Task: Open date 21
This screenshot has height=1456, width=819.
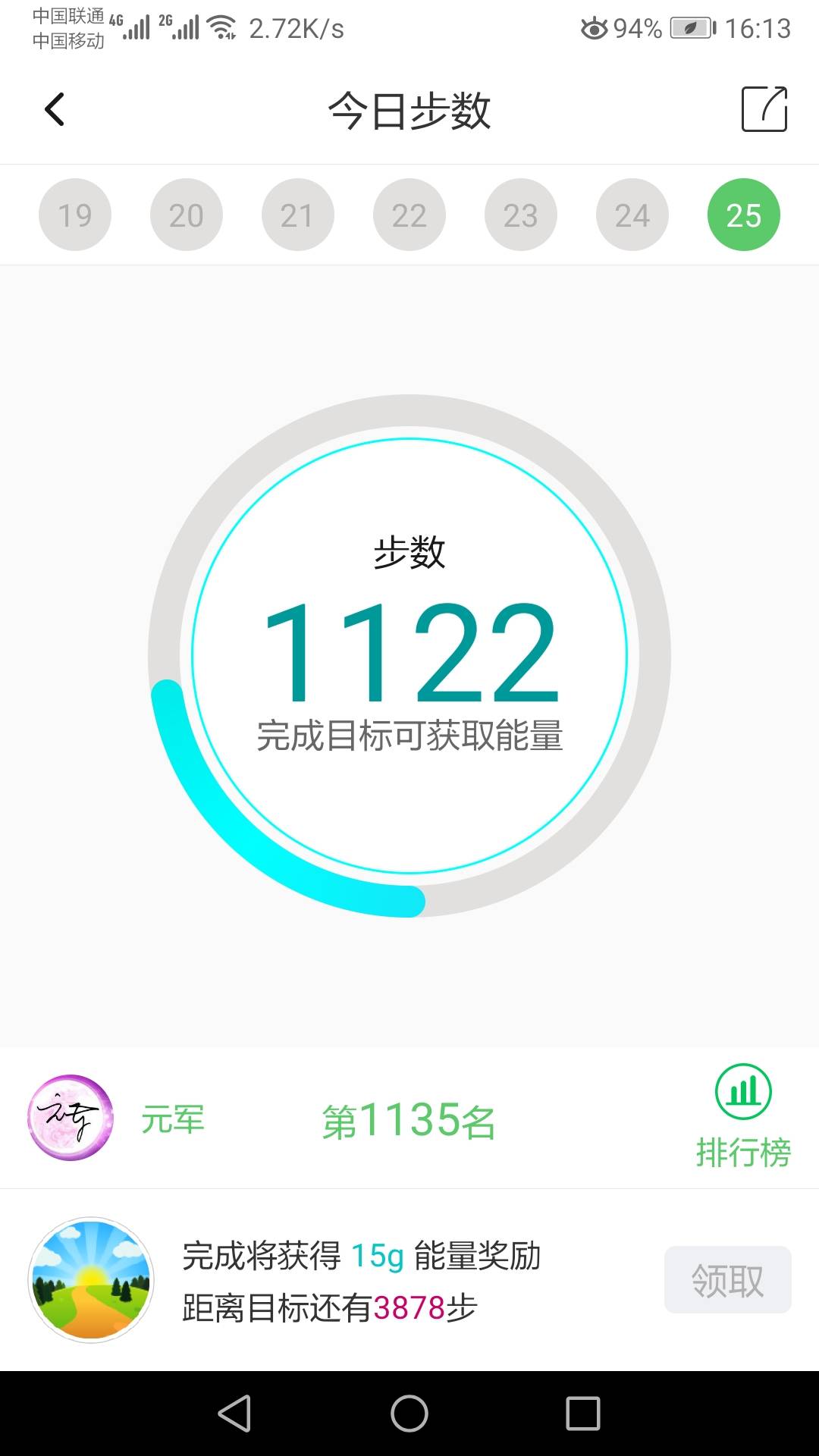Action: click(298, 214)
